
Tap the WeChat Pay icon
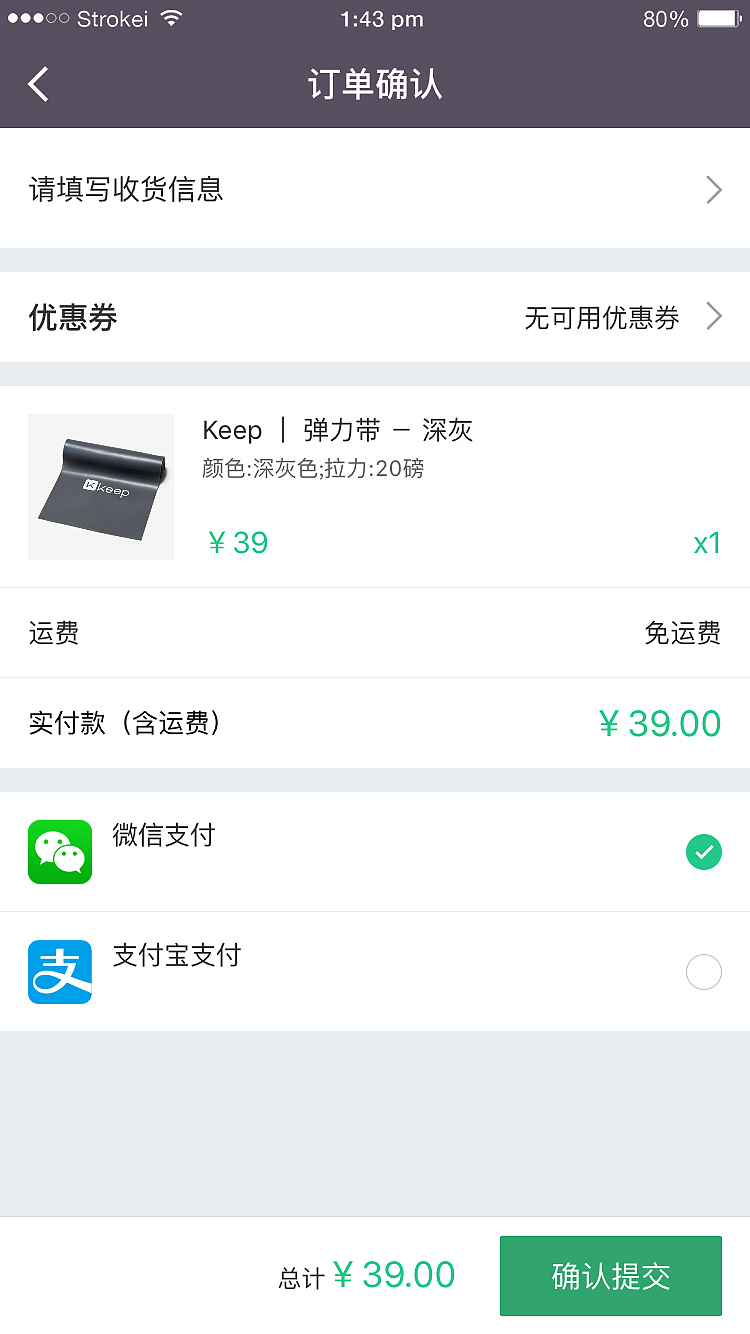coord(60,851)
